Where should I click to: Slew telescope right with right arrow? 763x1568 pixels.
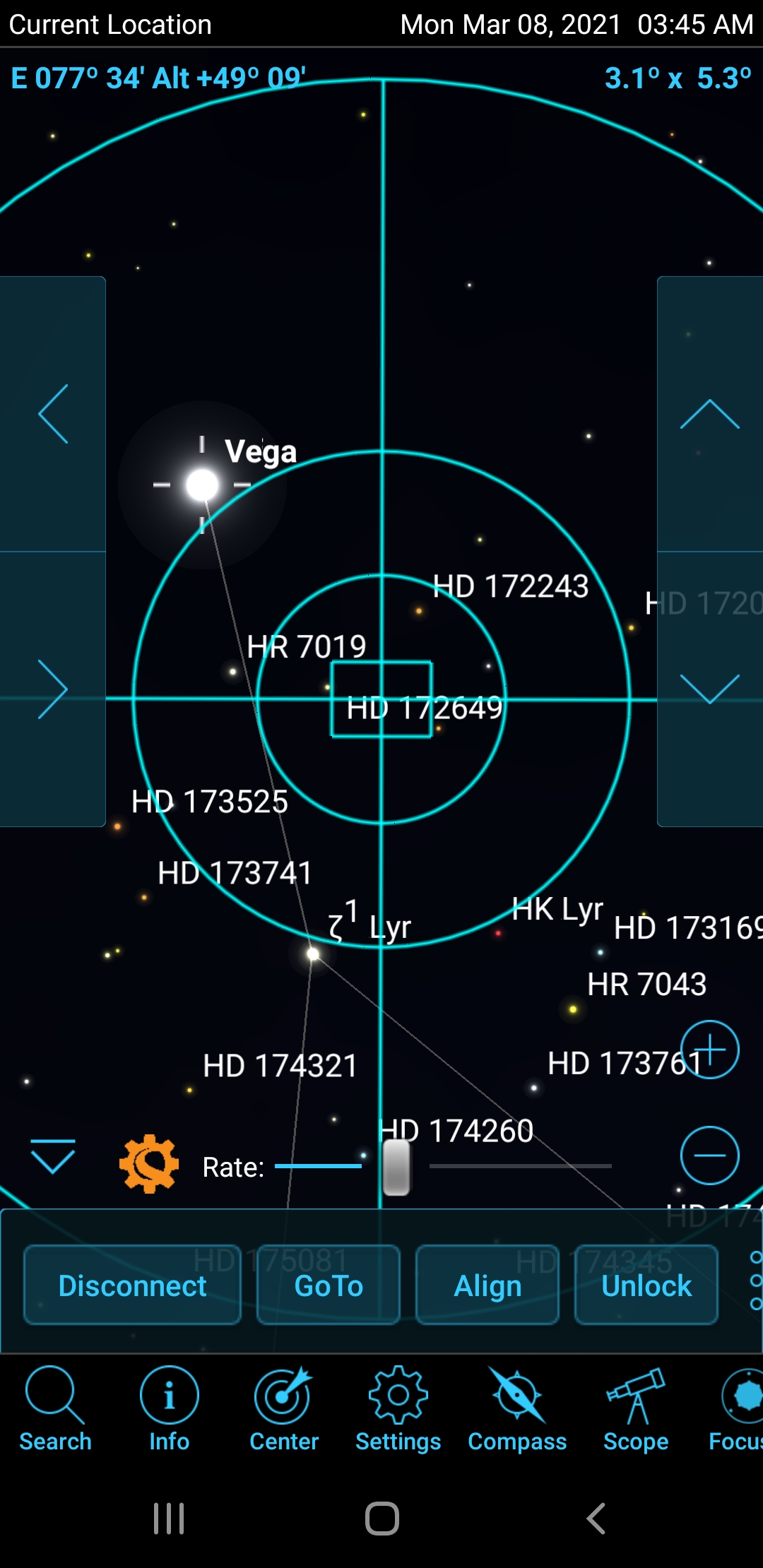[53, 689]
